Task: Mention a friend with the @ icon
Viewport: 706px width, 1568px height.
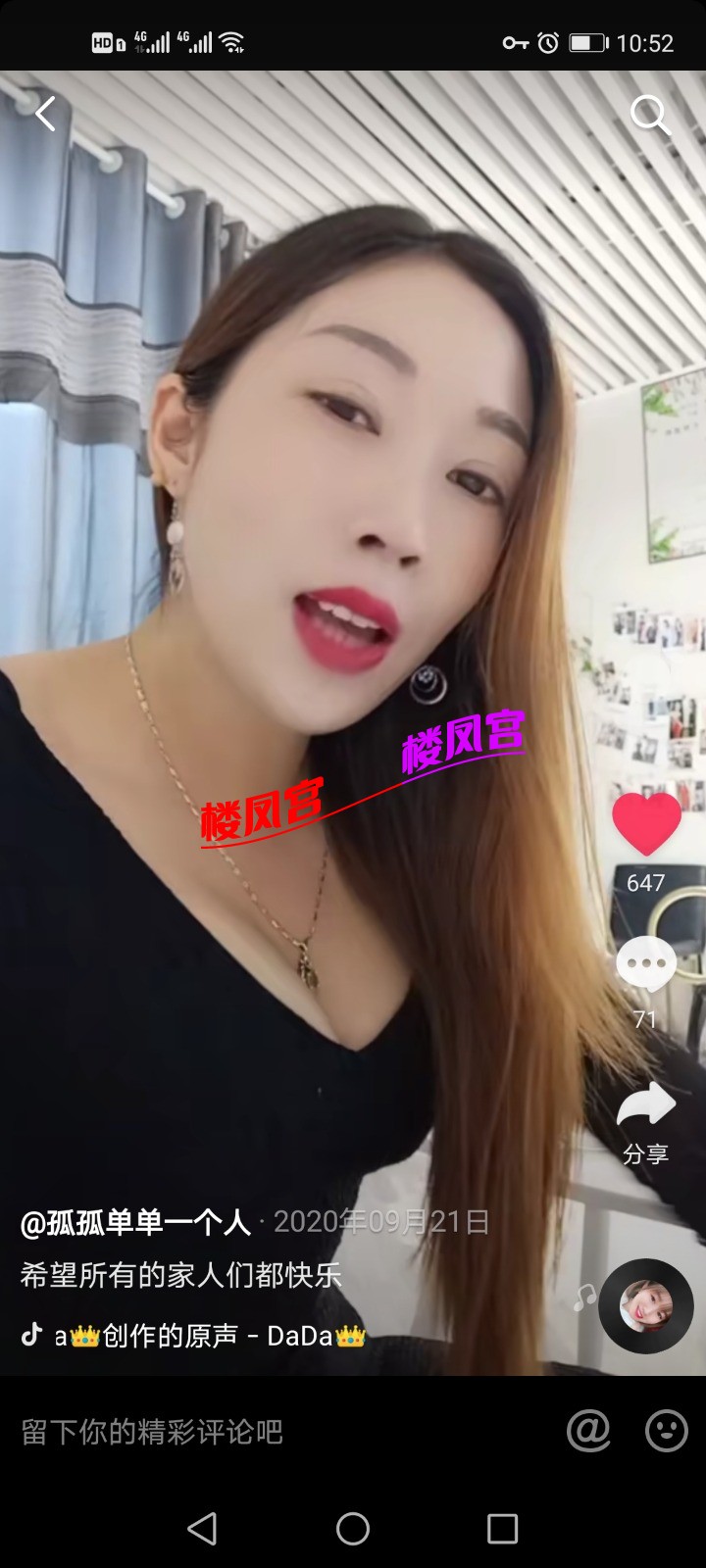Action: (x=588, y=1432)
